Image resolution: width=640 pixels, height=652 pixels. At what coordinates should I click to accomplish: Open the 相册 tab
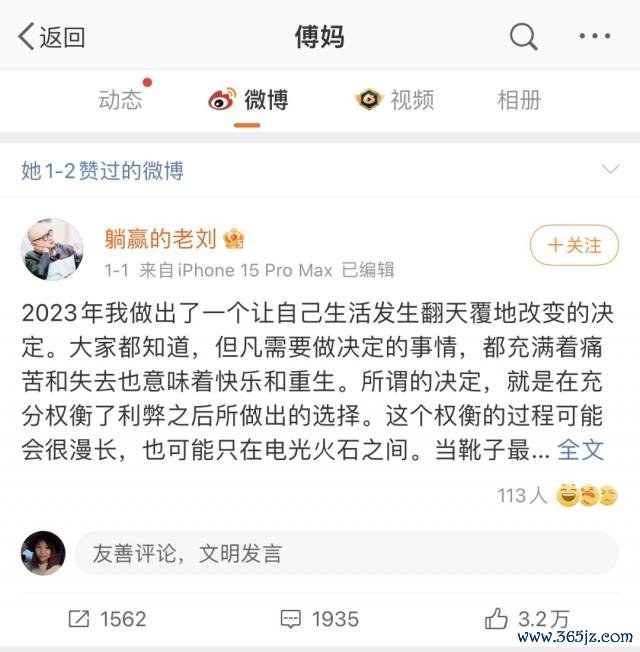coord(519,99)
